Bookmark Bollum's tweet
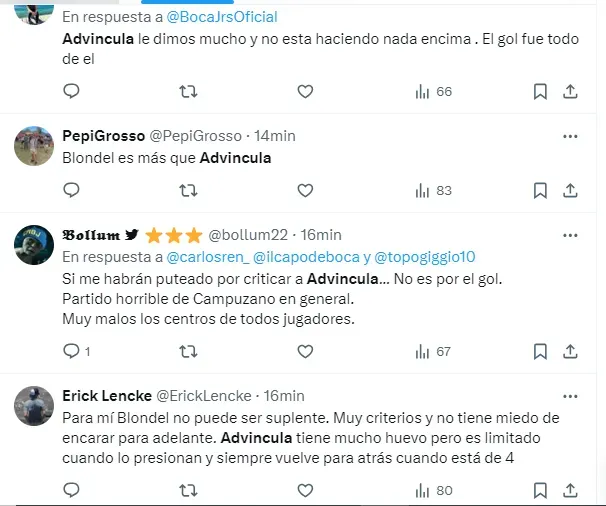Viewport: 606px width, 506px height. (x=540, y=351)
